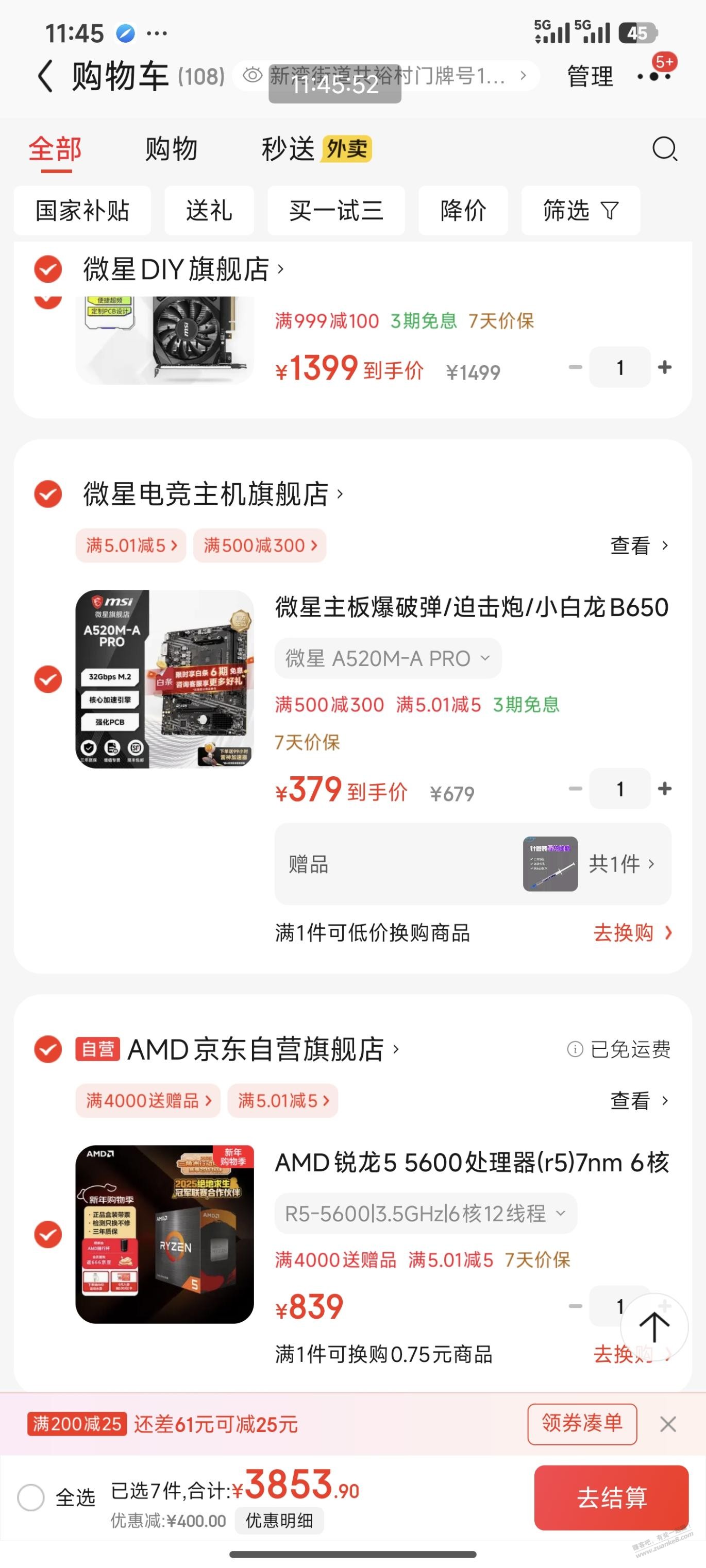Toggle the 全选 select-all radio button

[x=31, y=1497]
